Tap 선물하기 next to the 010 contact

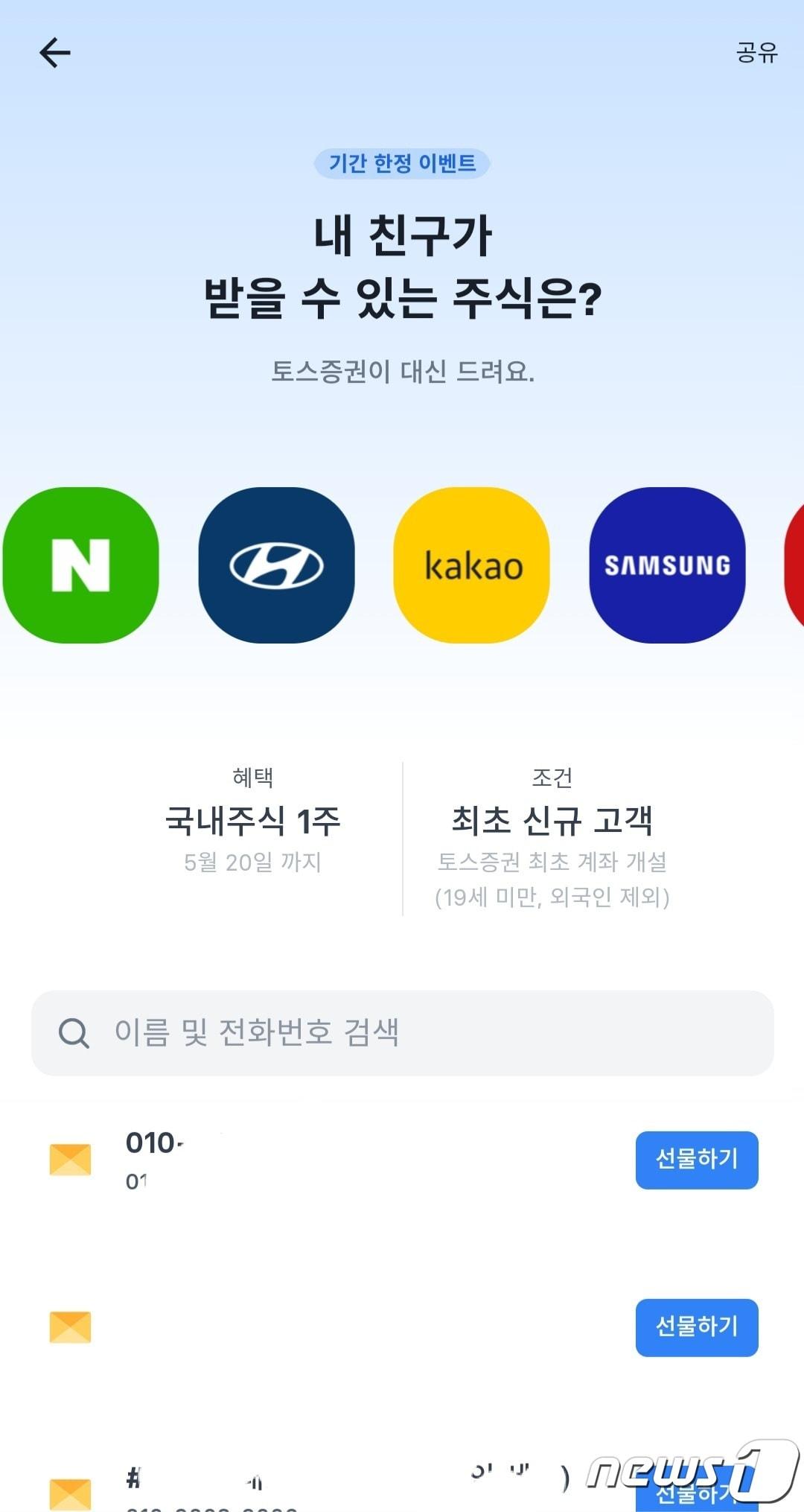click(x=696, y=1160)
